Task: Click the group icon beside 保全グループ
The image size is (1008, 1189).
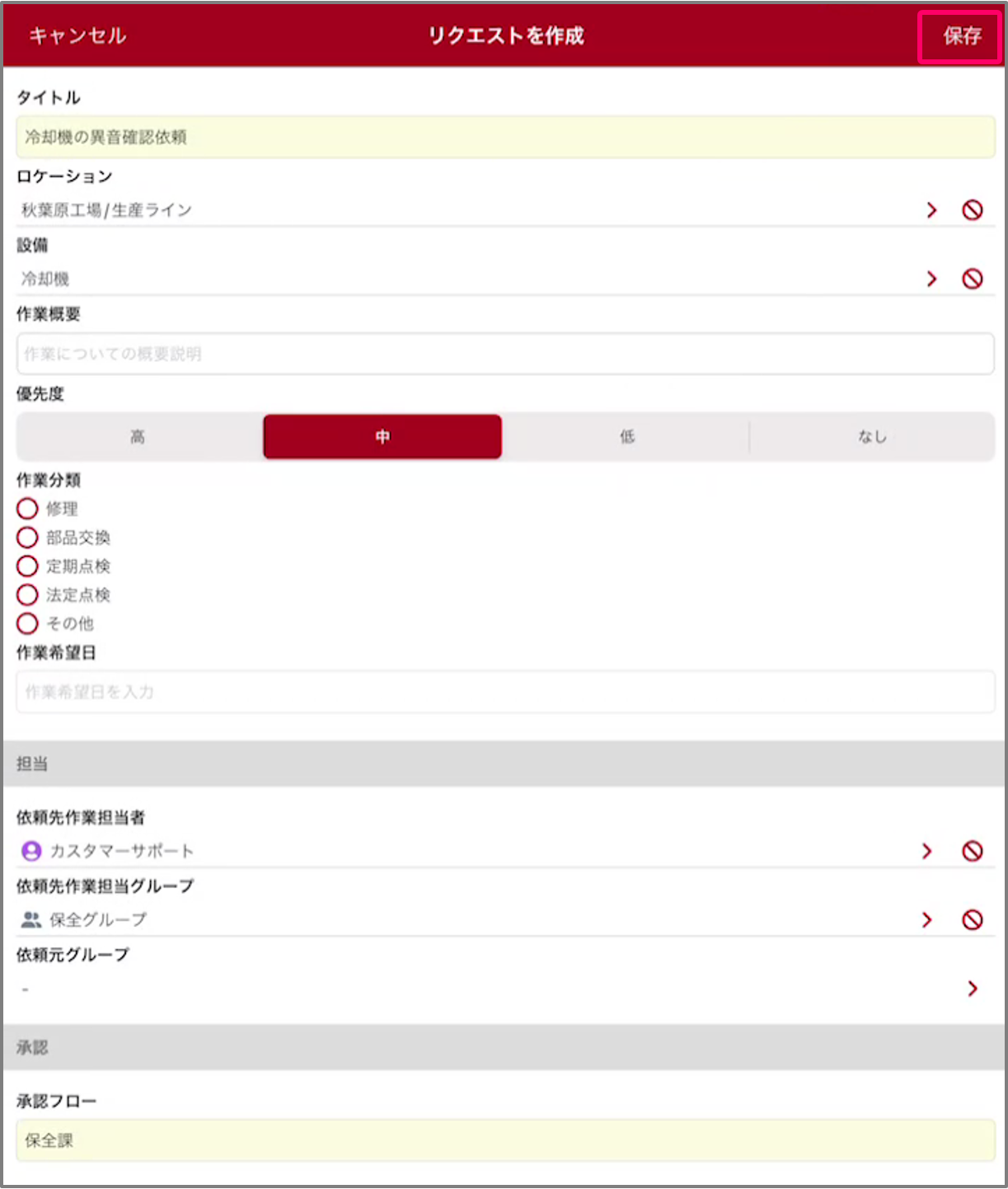Action: click(x=31, y=919)
